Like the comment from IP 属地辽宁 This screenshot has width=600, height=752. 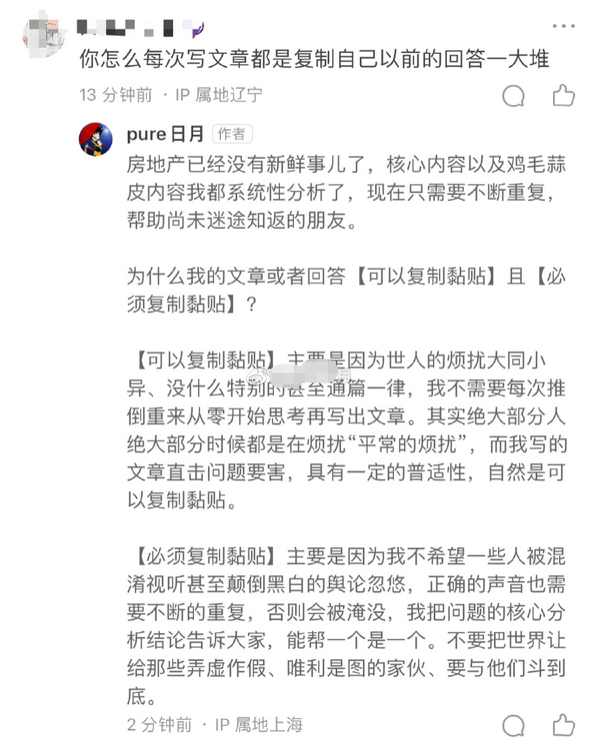(564, 96)
